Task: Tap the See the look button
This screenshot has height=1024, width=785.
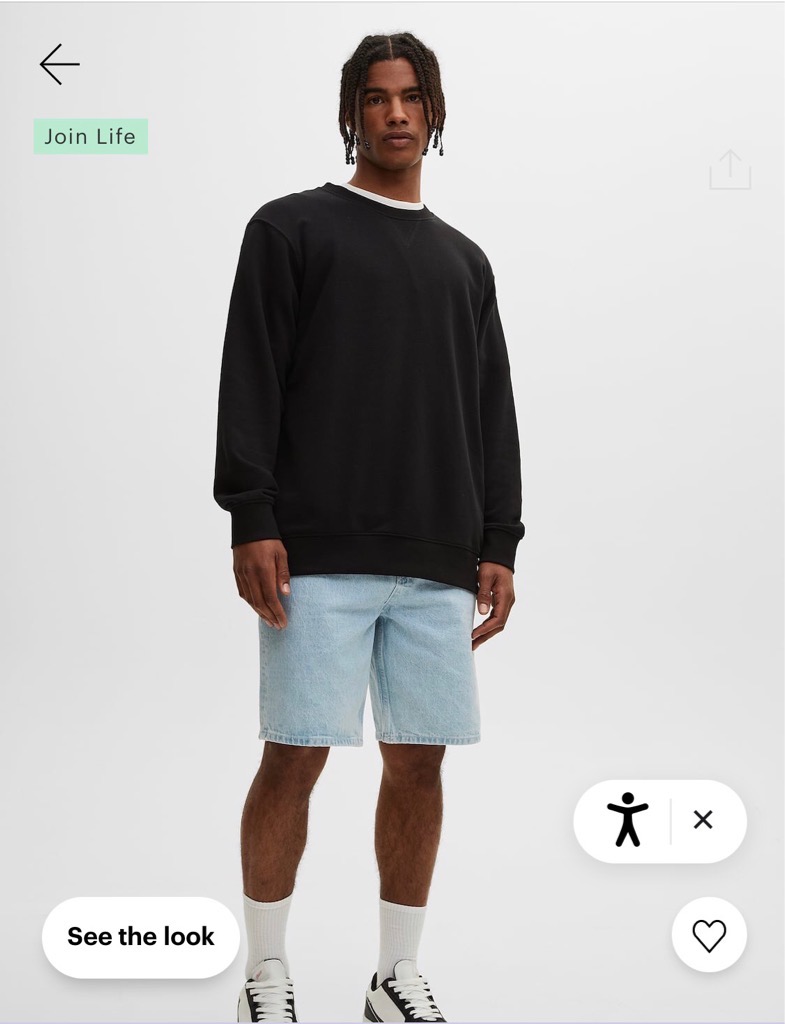Action: click(141, 937)
